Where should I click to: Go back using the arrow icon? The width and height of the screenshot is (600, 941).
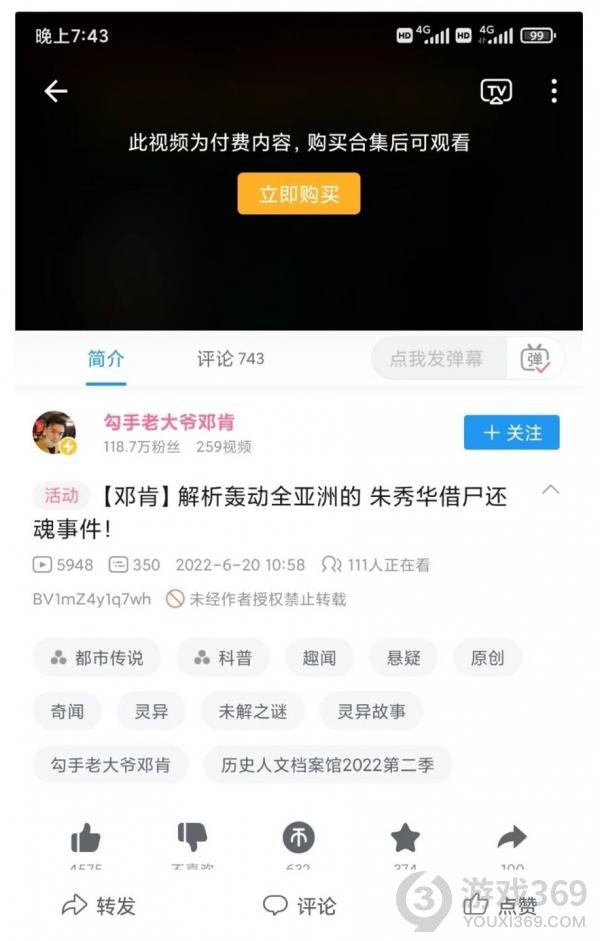click(x=55, y=91)
